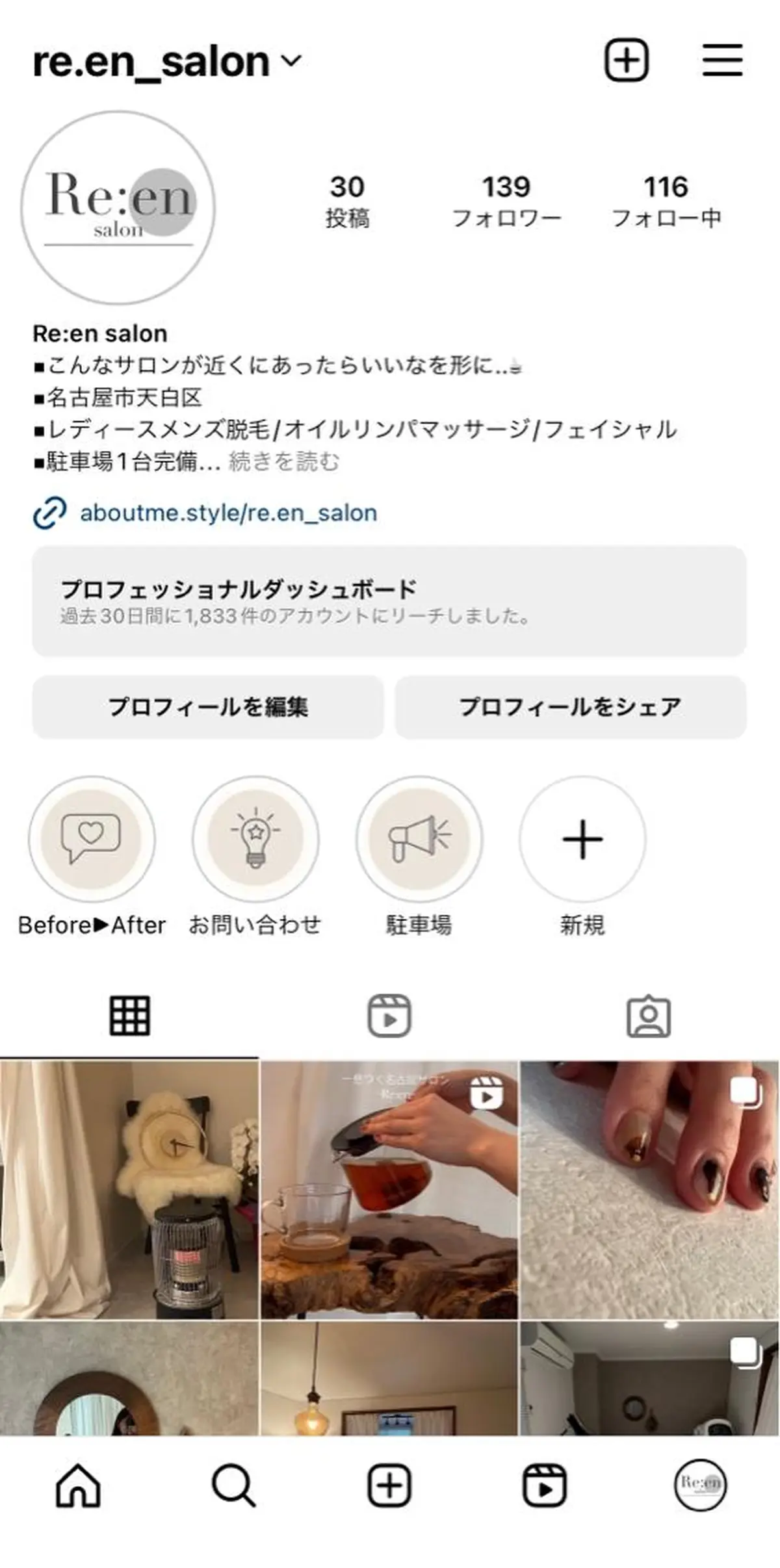The height and width of the screenshot is (1568, 780).
Task: Open the Before▶After story highlight
Action: (x=92, y=839)
